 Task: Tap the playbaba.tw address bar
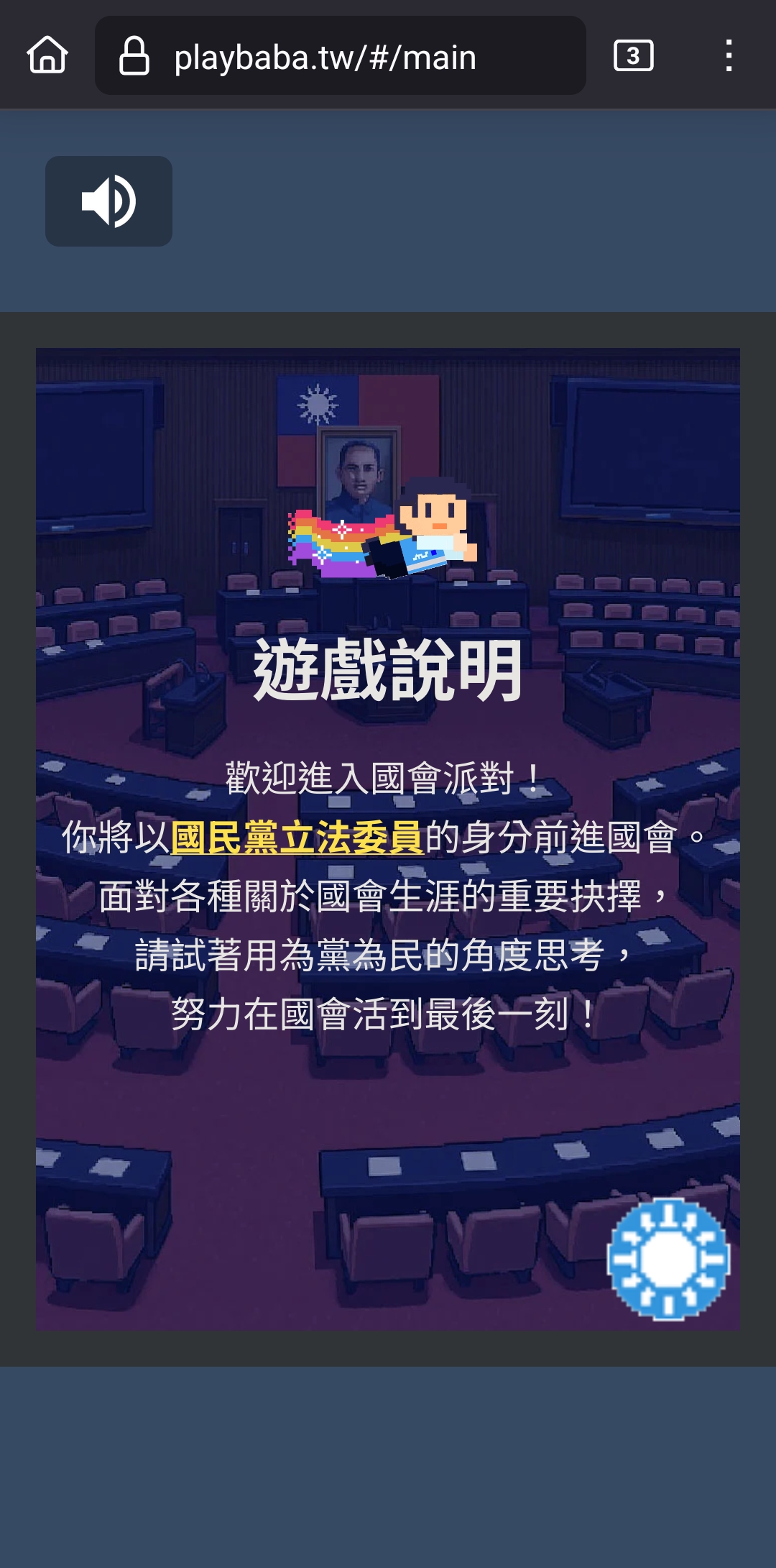coord(341,55)
